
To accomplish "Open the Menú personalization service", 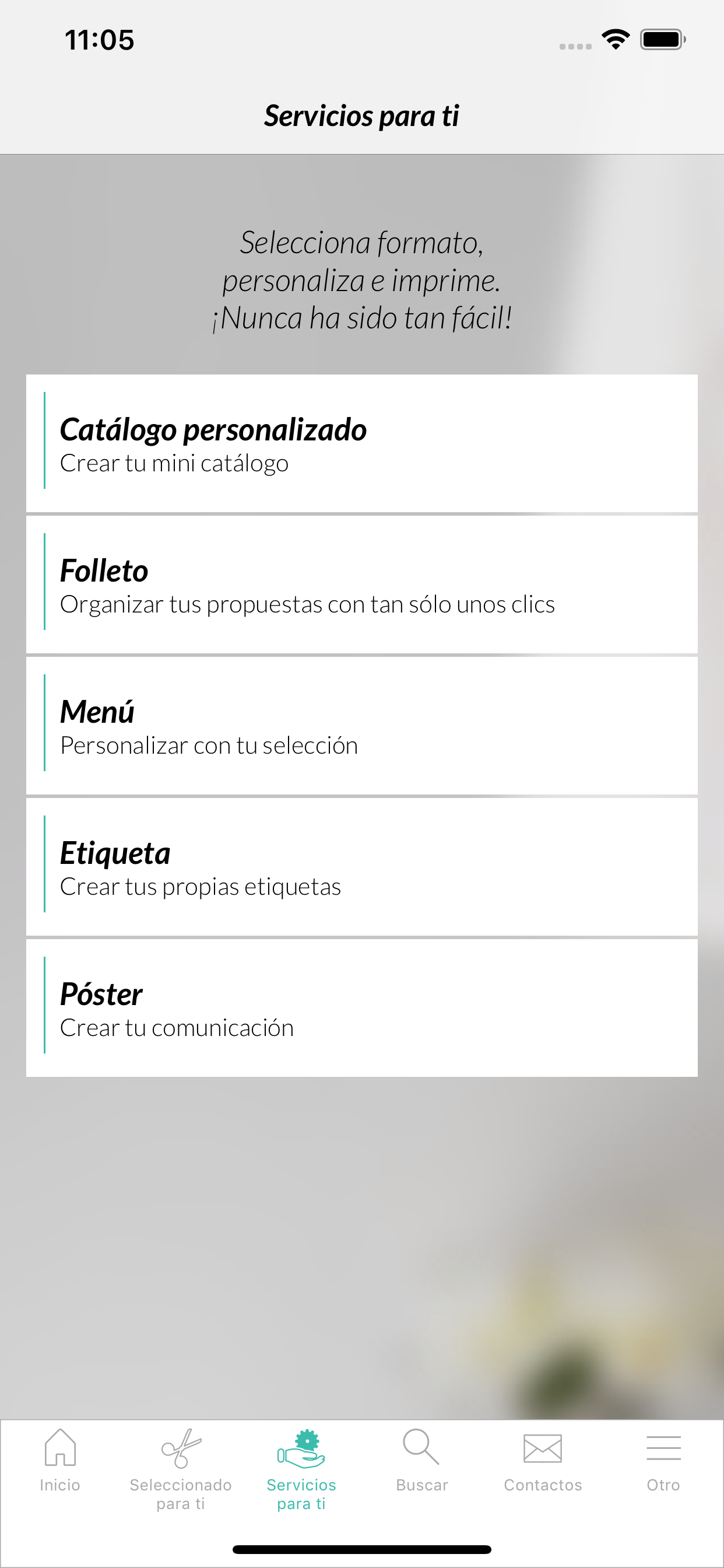I will 361,726.
